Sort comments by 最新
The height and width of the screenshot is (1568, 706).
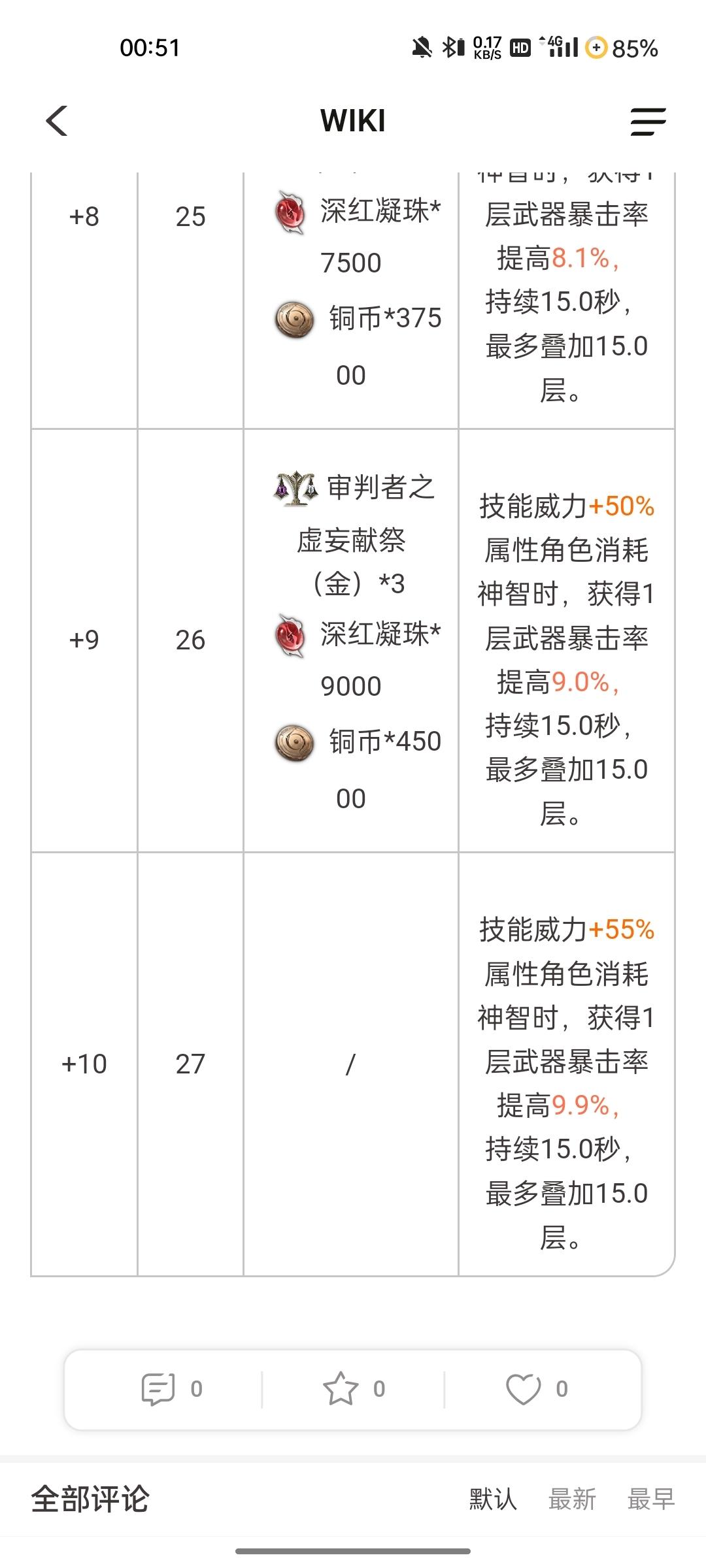[x=572, y=1499]
